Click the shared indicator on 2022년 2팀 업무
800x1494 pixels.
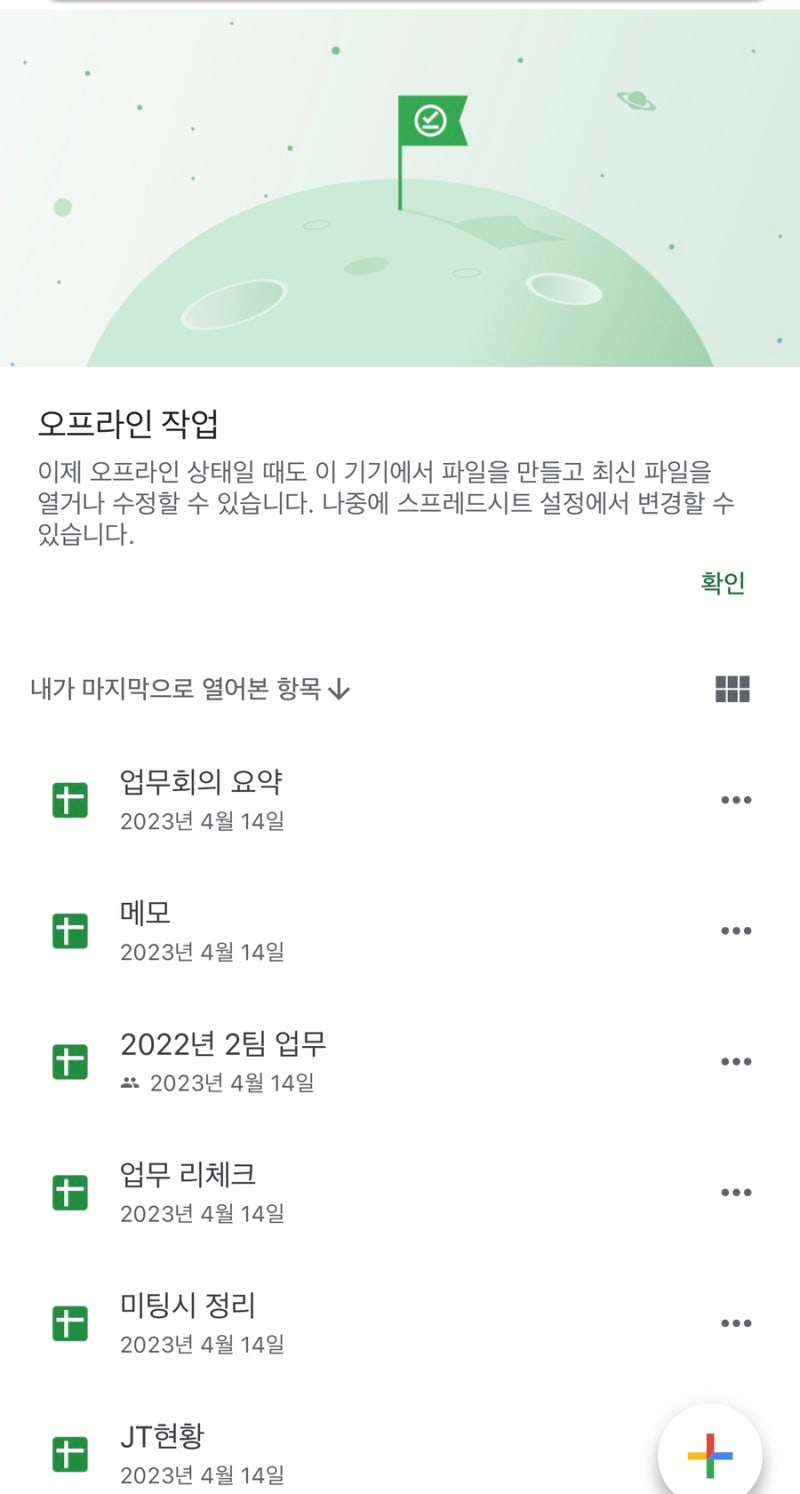(129, 1083)
